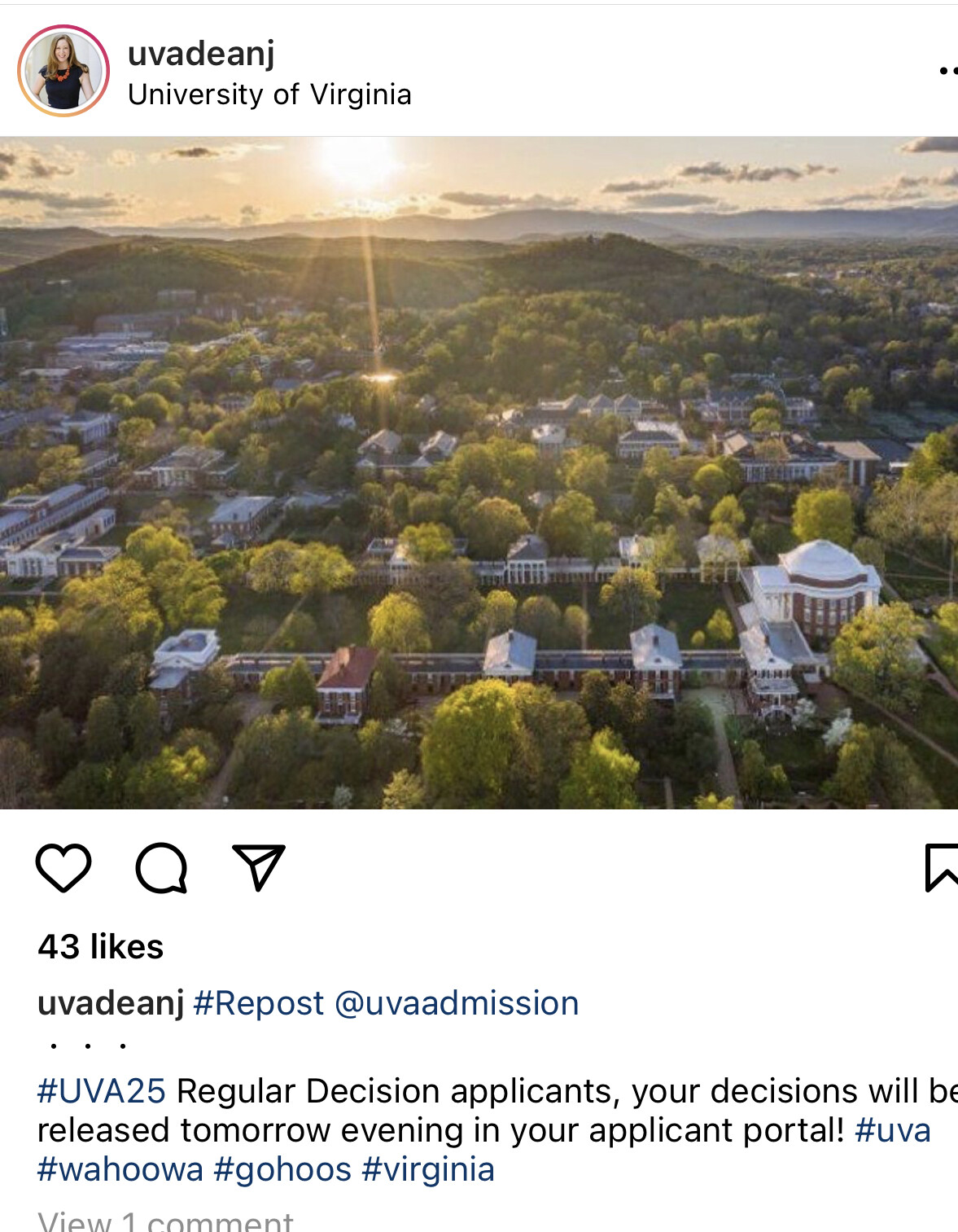Image resolution: width=958 pixels, height=1232 pixels.
Task: Open the #gohoos hashtag
Action: coord(282,1169)
